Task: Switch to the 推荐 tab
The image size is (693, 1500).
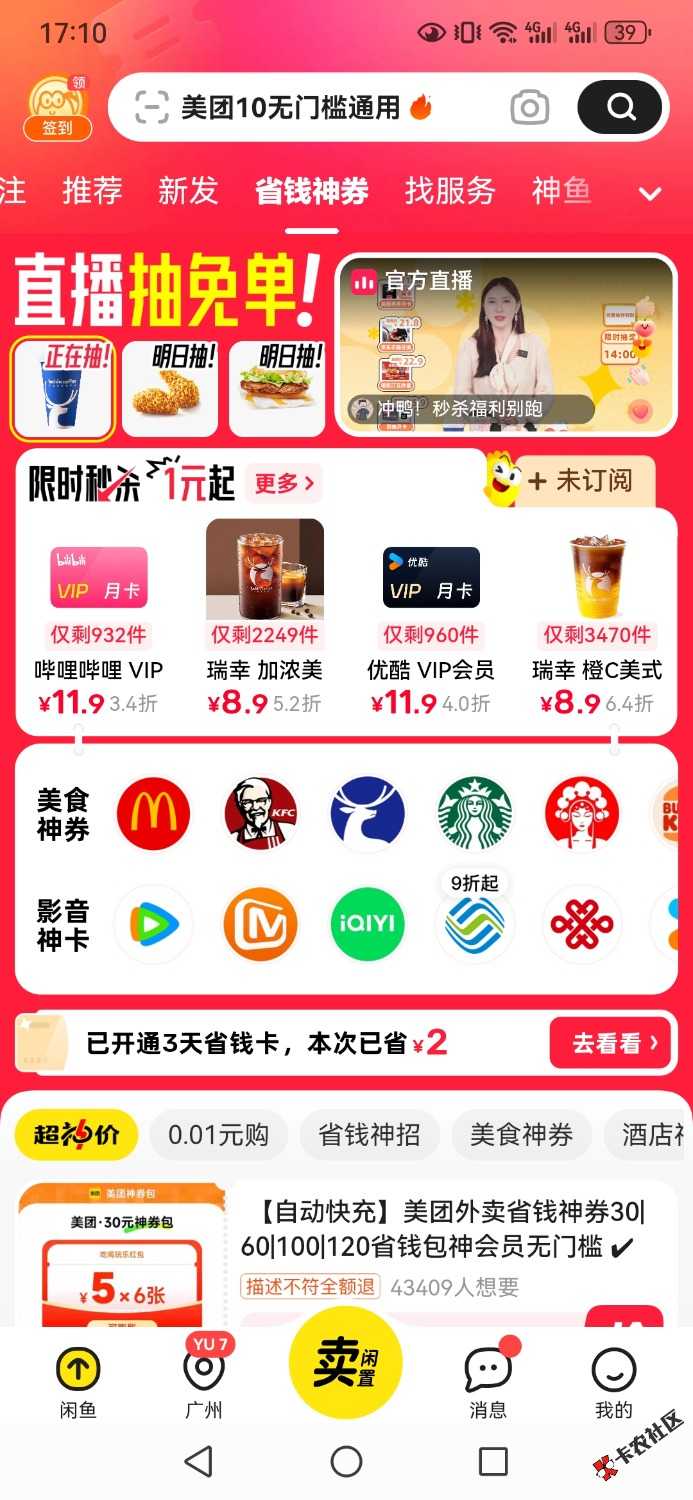Action: click(x=92, y=190)
